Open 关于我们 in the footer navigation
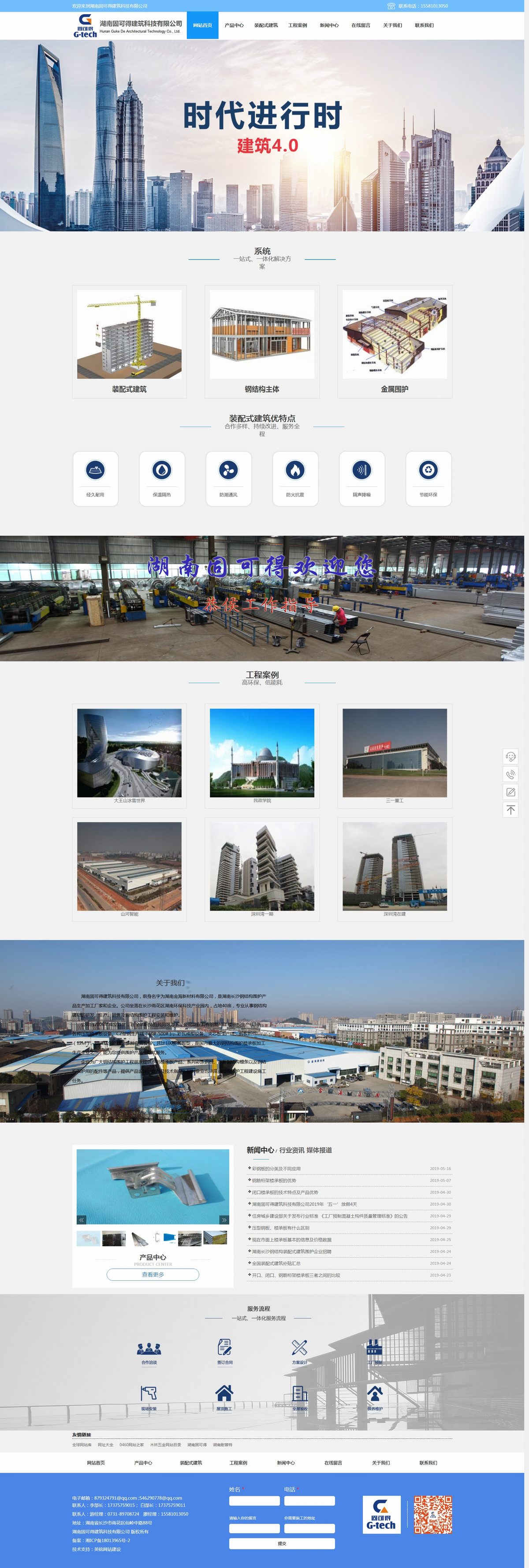 tap(380, 1463)
